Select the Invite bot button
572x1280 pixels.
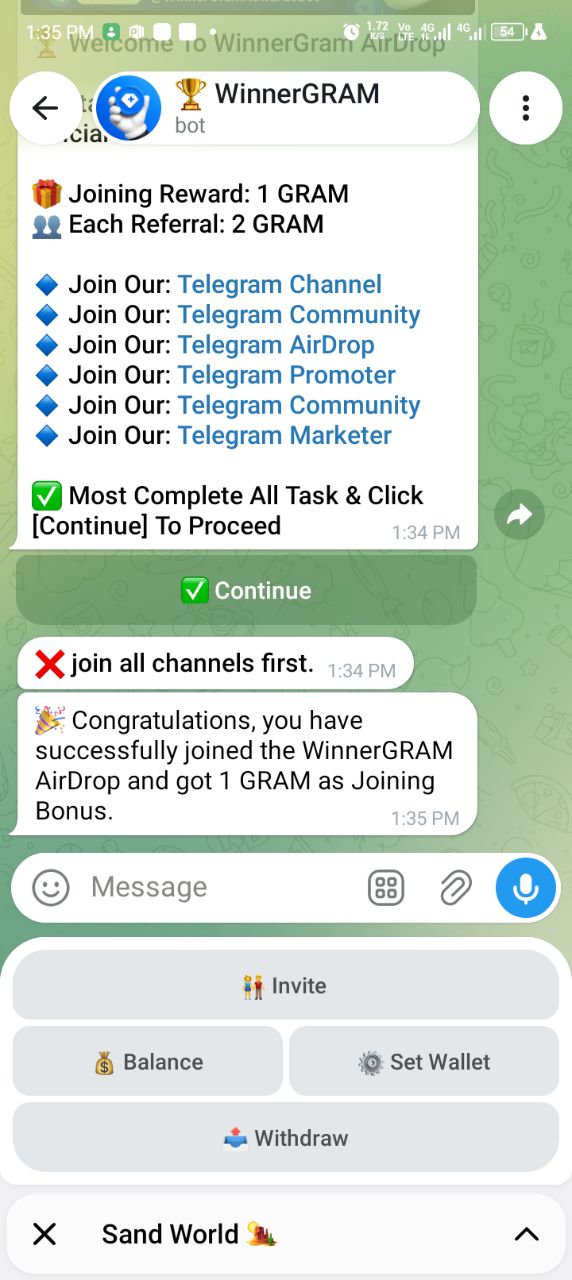(x=285, y=985)
